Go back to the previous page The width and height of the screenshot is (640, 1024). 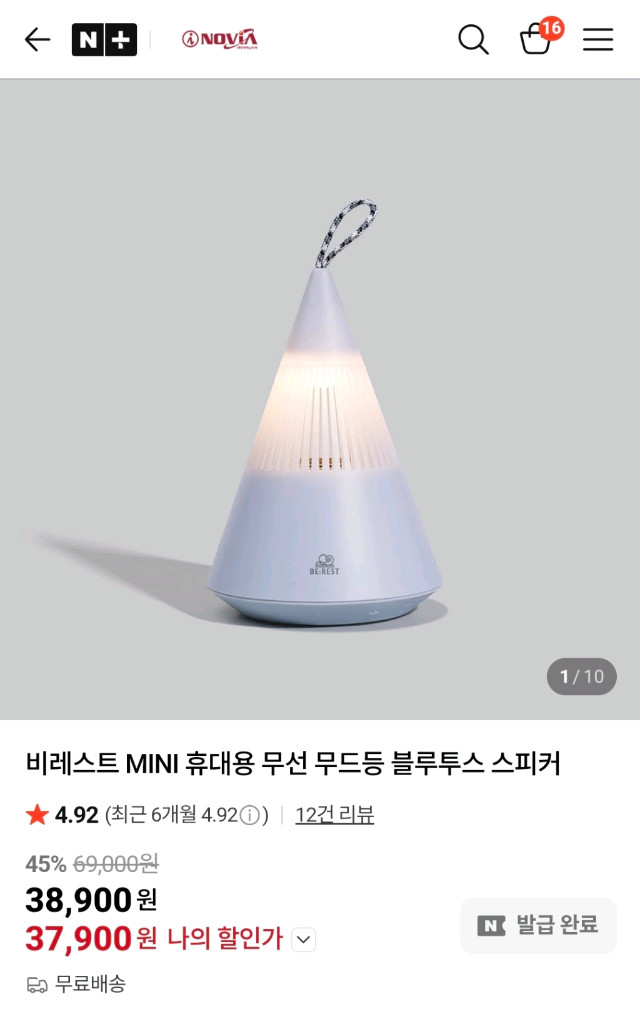coord(37,40)
